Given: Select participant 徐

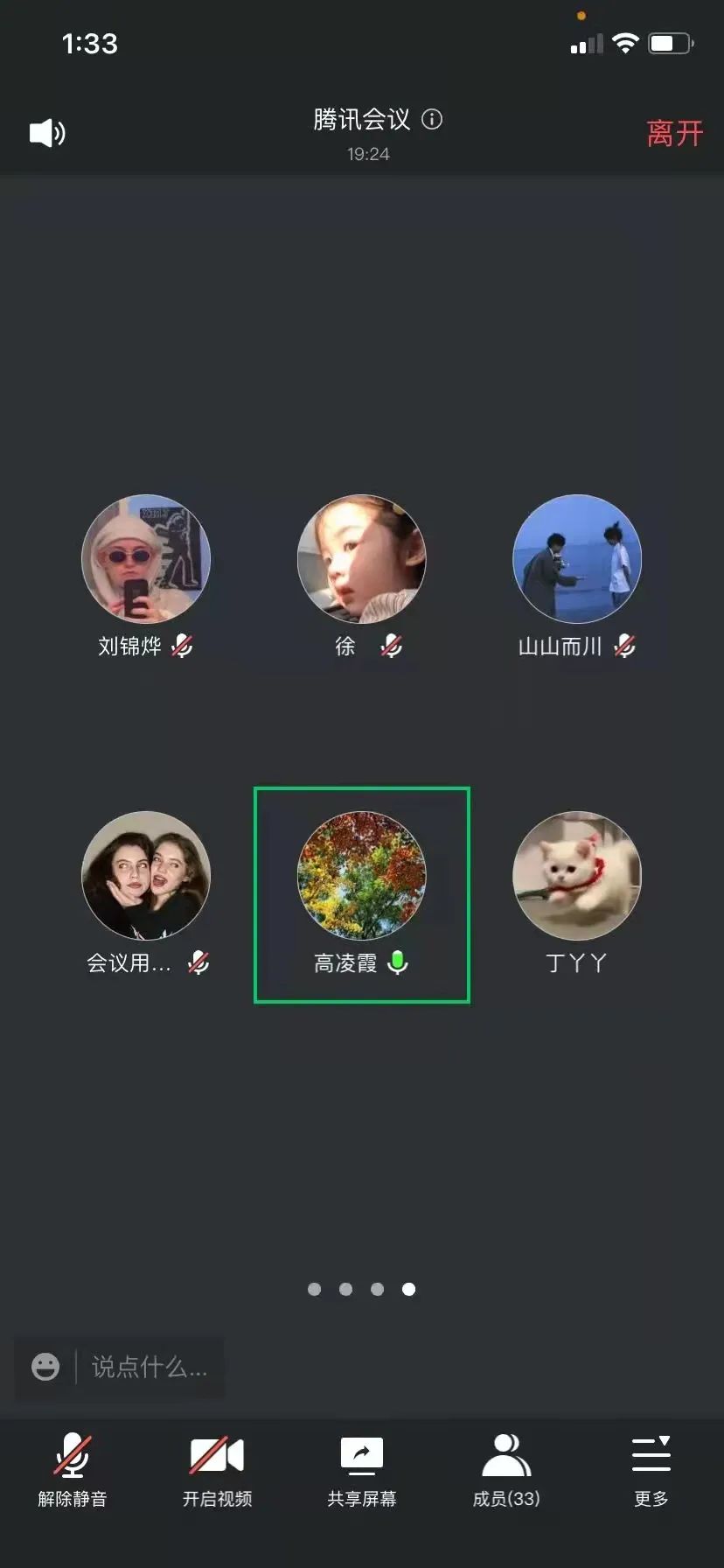Looking at the screenshot, I should tap(361, 560).
